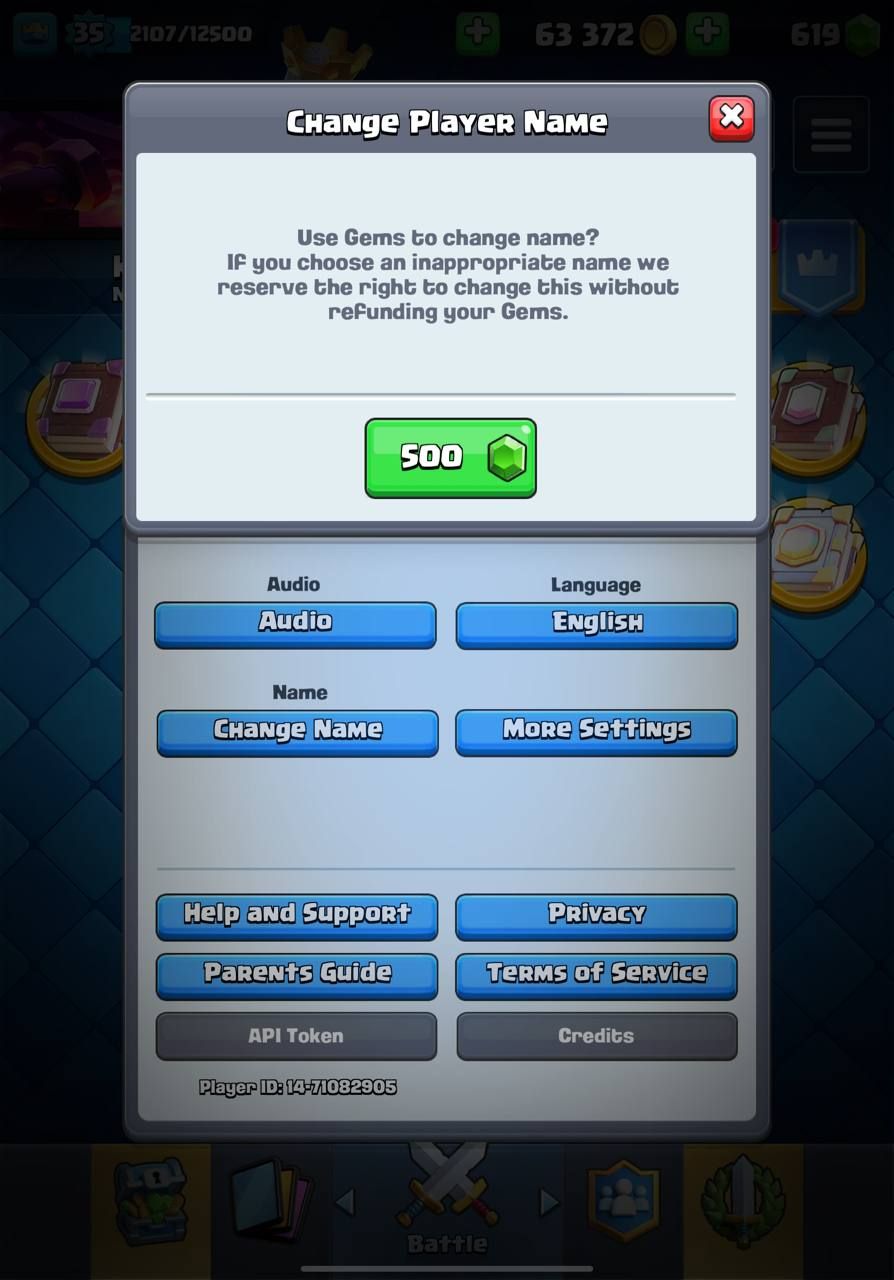View the Privacy policy
The image size is (894, 1280).
(596, 915)
